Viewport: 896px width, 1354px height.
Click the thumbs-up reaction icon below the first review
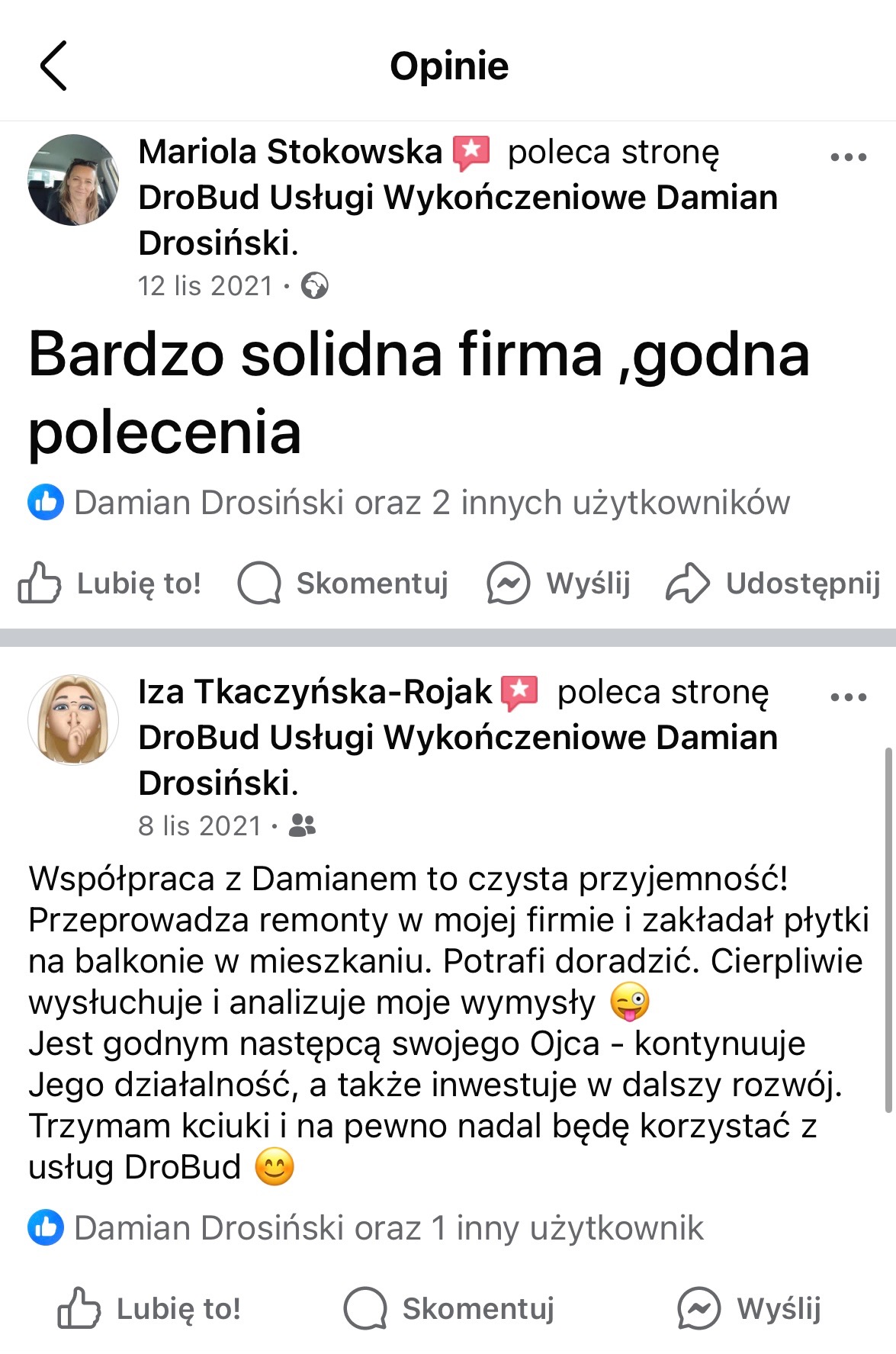(46, 502)
